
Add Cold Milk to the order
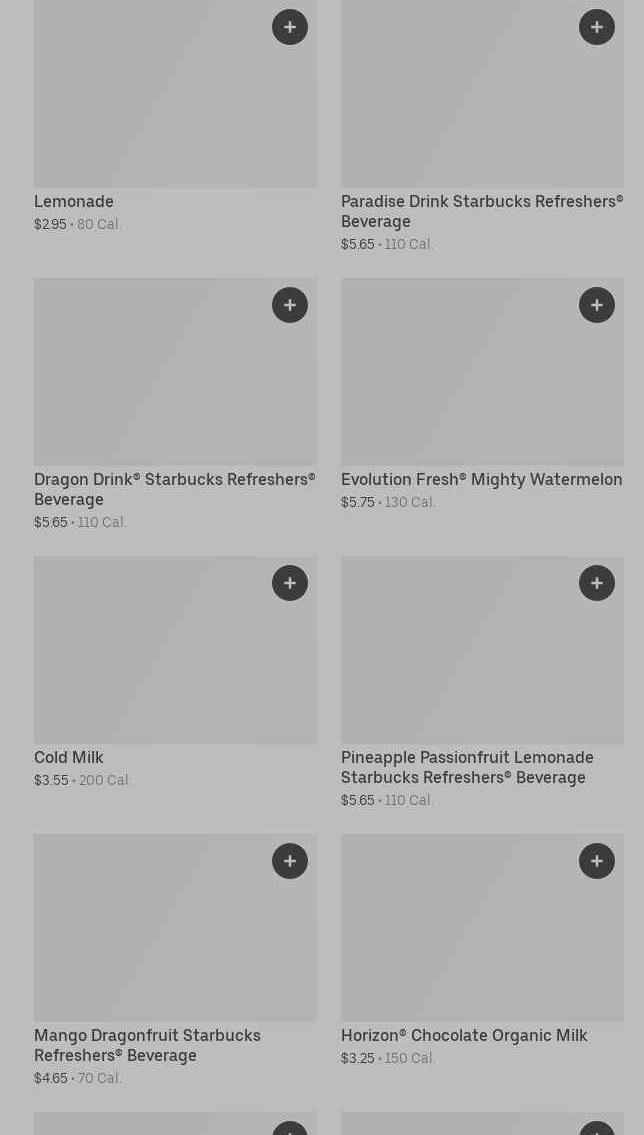point(290,583)
